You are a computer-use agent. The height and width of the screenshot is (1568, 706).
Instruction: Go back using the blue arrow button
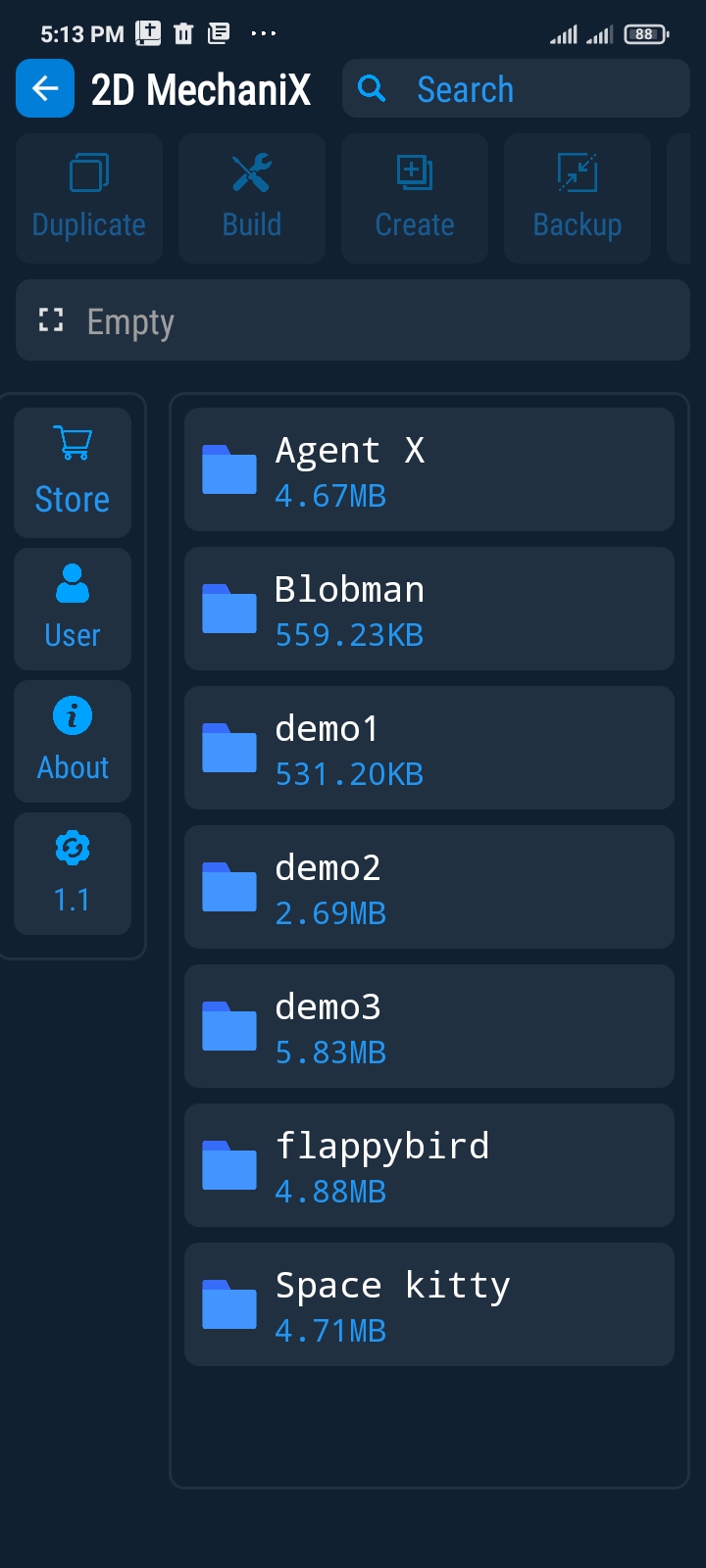[x=45, y=88]
